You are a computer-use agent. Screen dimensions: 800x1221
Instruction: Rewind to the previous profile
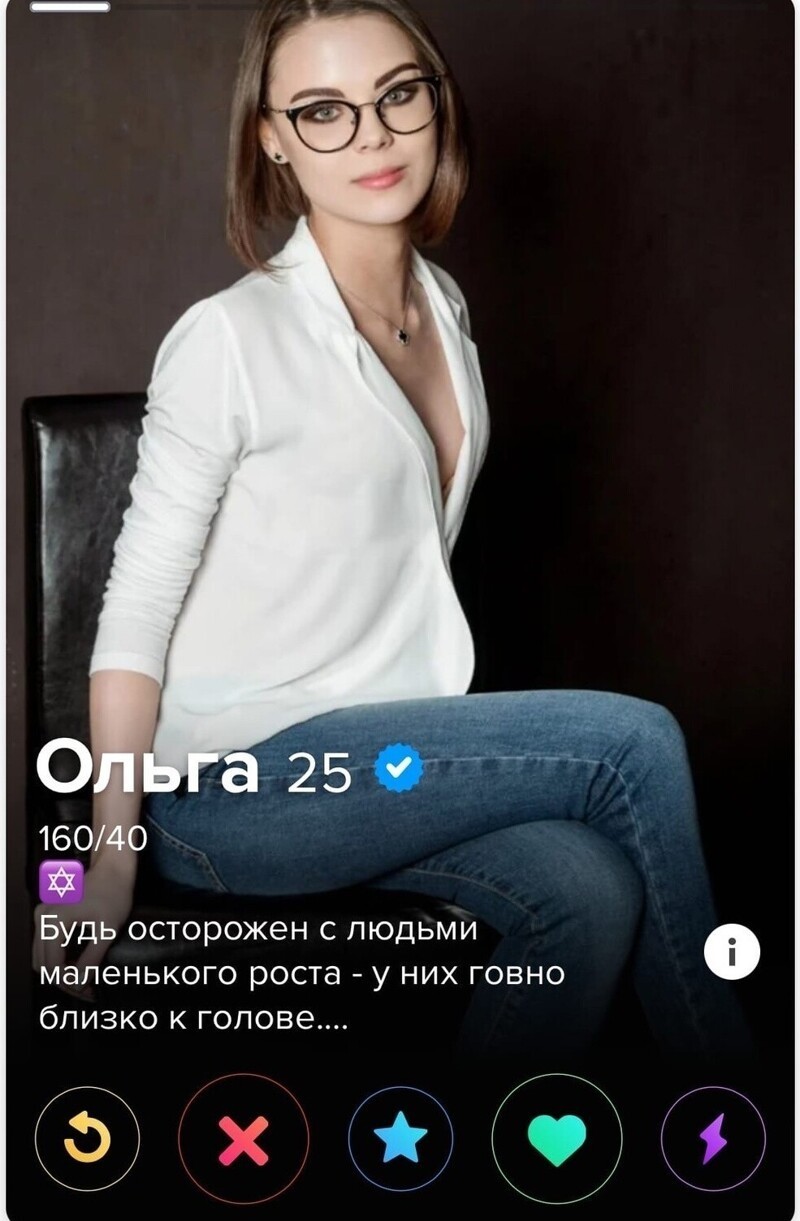tap(87, 1140)
